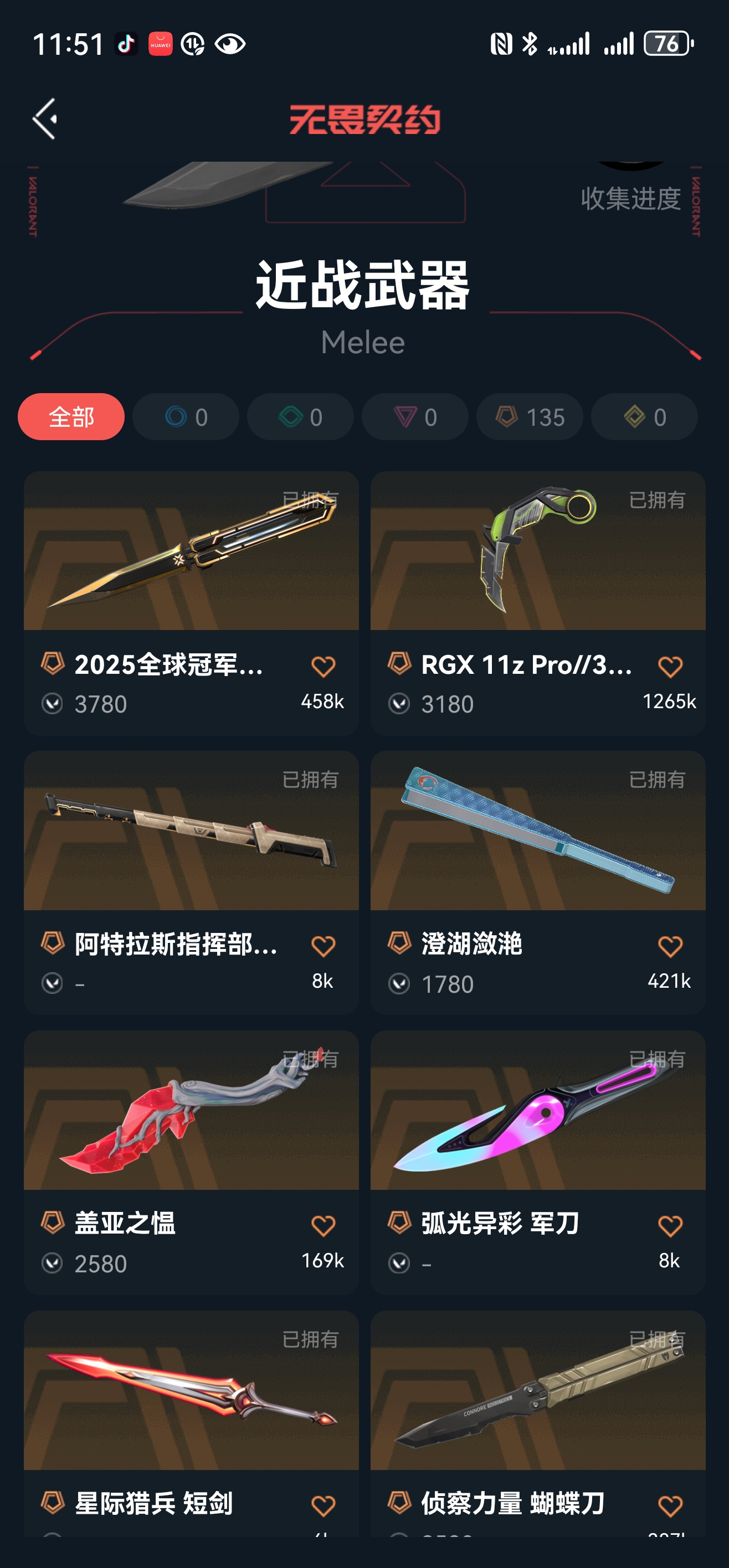The image size is (729, 1568).
Task: Favorite the 盖亚之愠 skin
Action: pyautogui.click(x=323, y=1226)
